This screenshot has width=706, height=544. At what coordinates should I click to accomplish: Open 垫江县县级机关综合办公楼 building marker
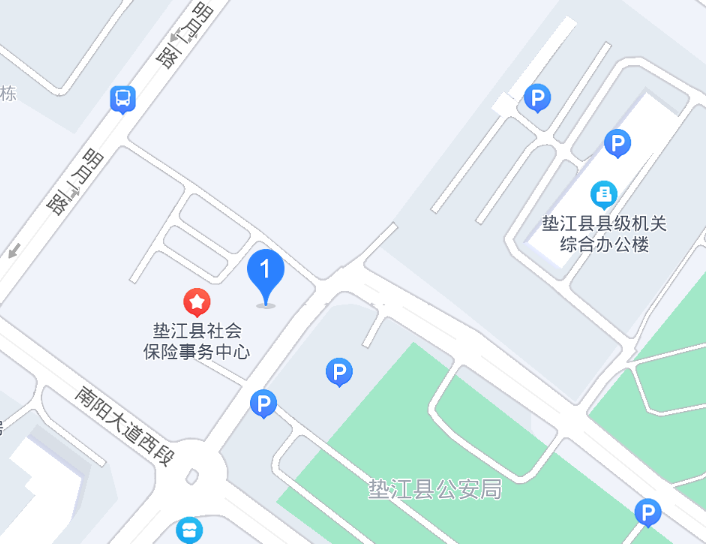pos(603,194)
